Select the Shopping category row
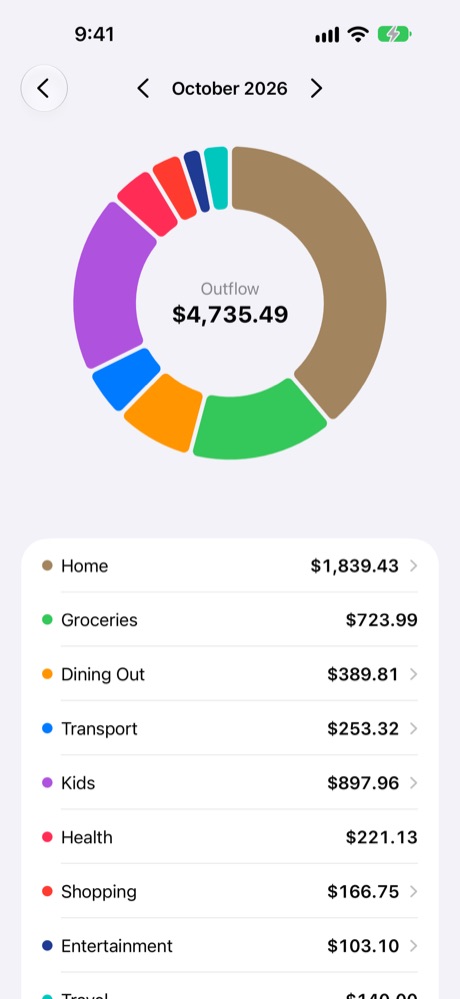Viewport: 460px width, 999px height. pyautogui.click(x=230, y=891)
